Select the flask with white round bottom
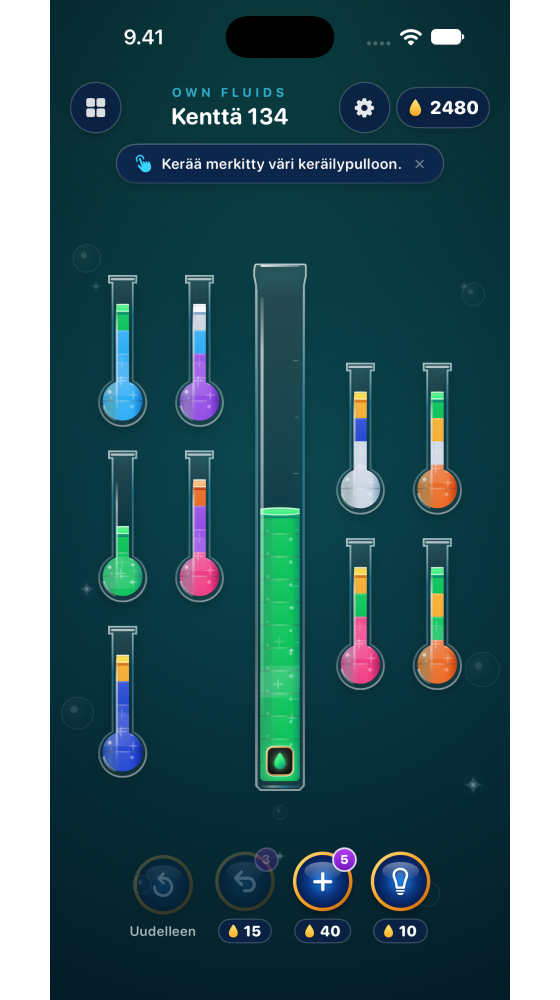 click(360, 439)
